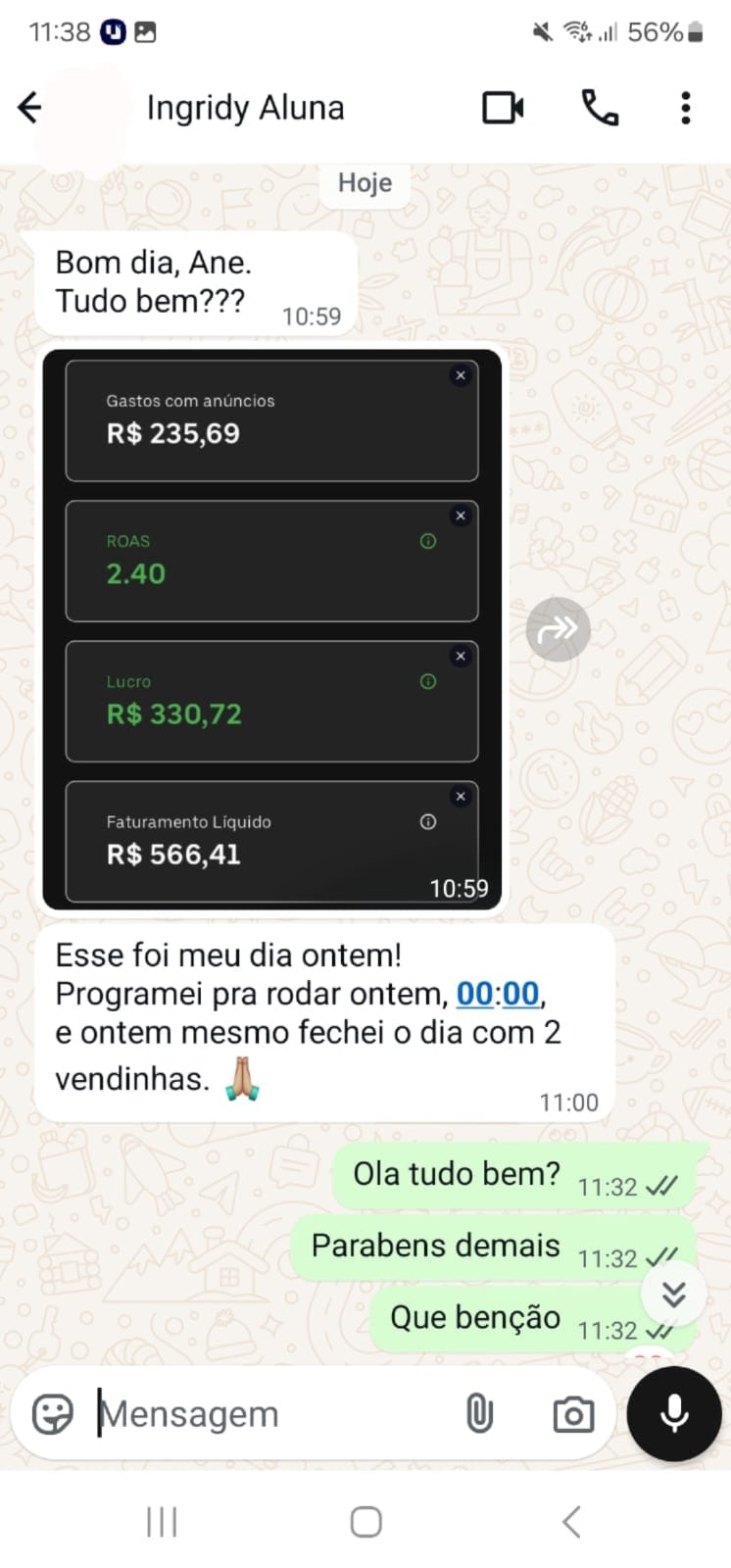
Task: Go back from the Ingridy Aluna chat
Action: 30,107
